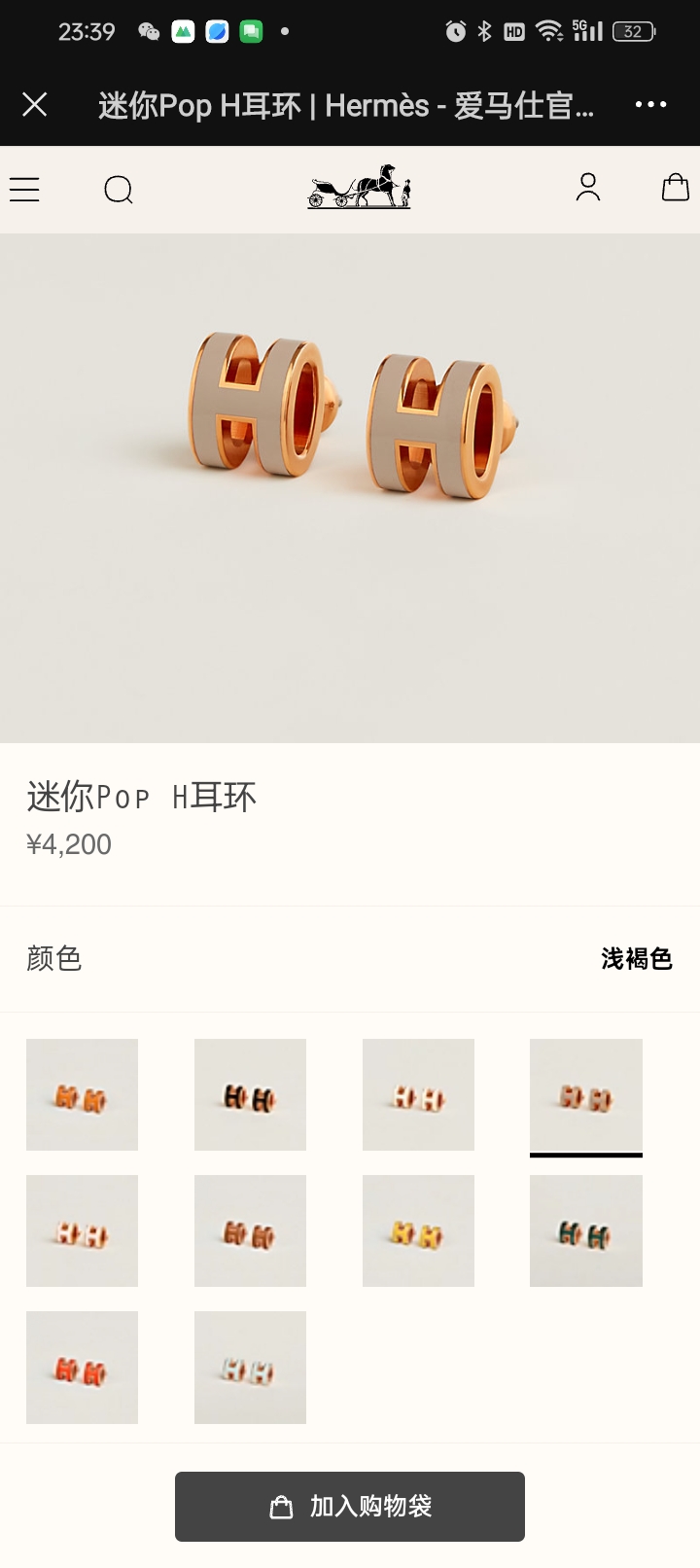This screenshot has height=1568, width=700.
Task: Open the search magnifier
Action: pyautogui.click(x=118, y=189)
